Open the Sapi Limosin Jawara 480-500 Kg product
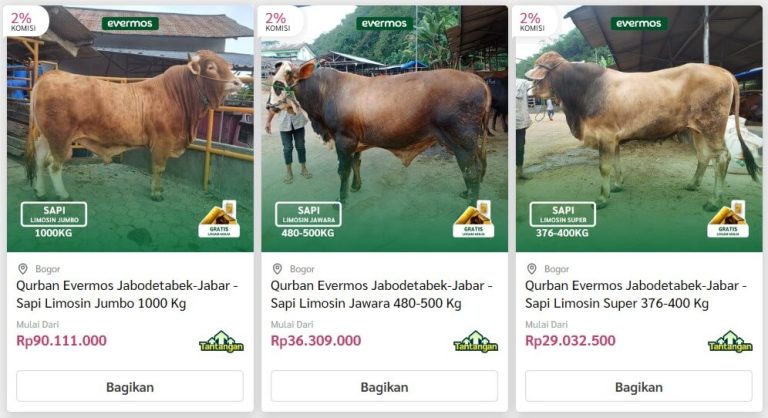 (383, 294)
